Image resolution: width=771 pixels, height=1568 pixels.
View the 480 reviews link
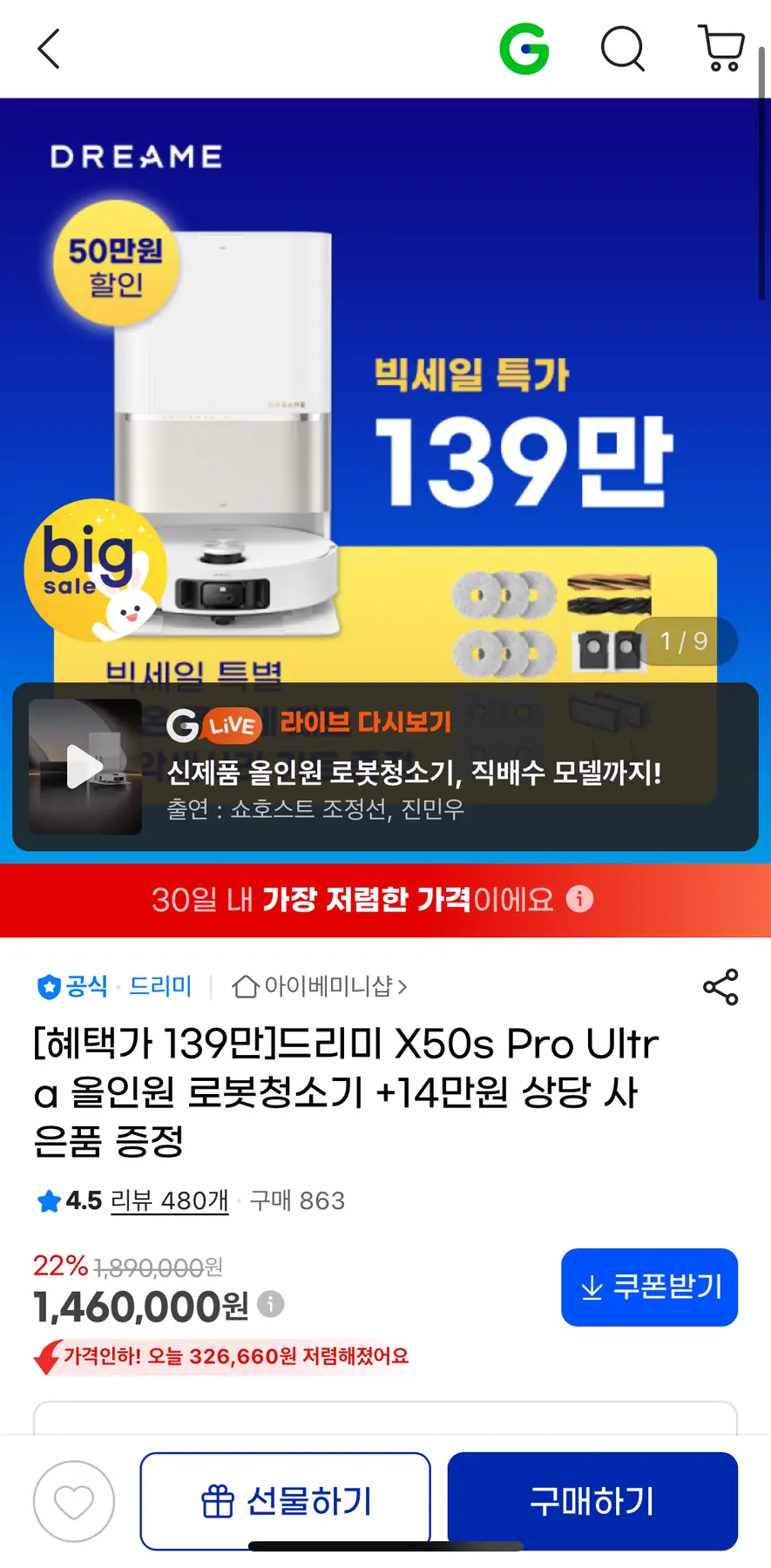169,1200
